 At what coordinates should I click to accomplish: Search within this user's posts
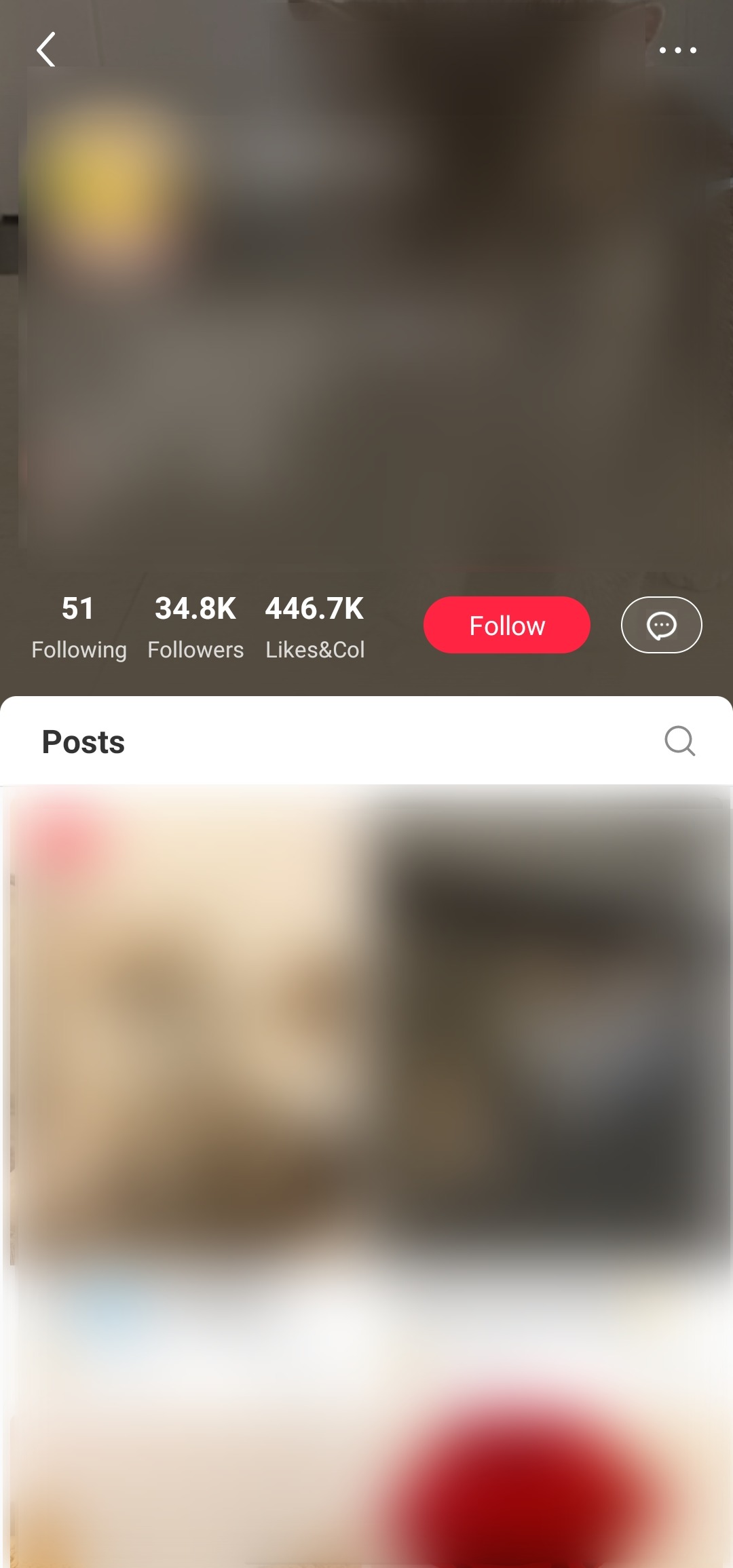click(x=679, y=741)
